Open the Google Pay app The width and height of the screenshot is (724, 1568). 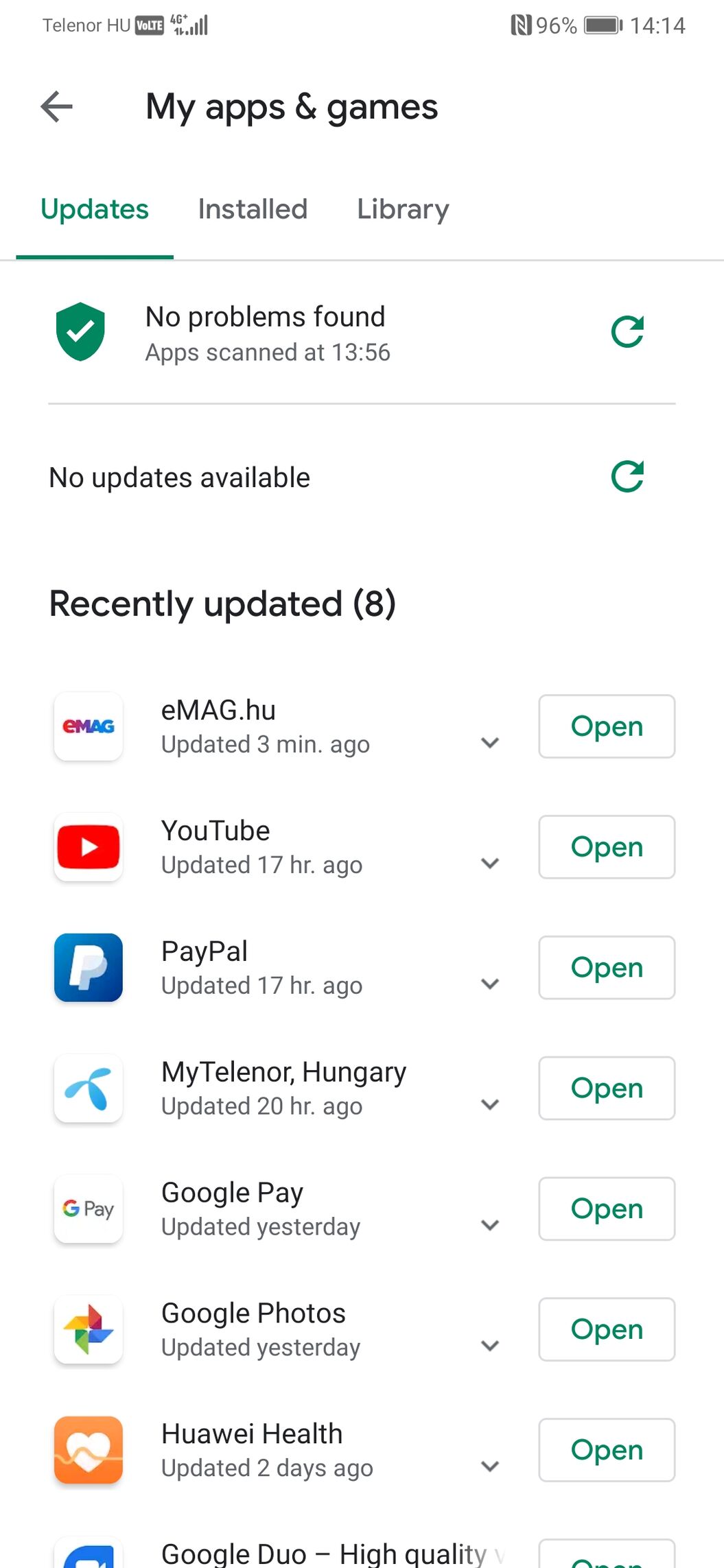click(x=607, y=1209)
